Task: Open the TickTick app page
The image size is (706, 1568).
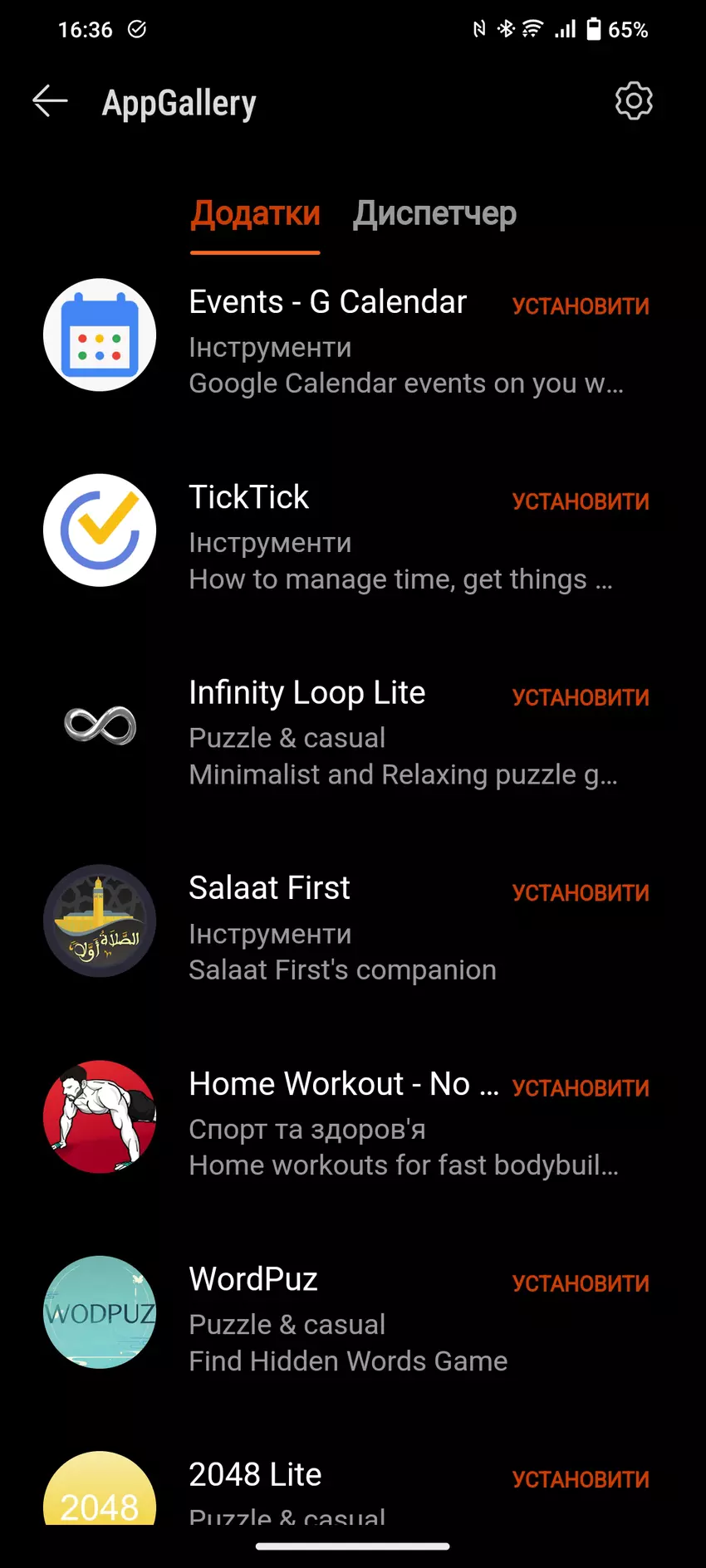Action: [249, 498]
